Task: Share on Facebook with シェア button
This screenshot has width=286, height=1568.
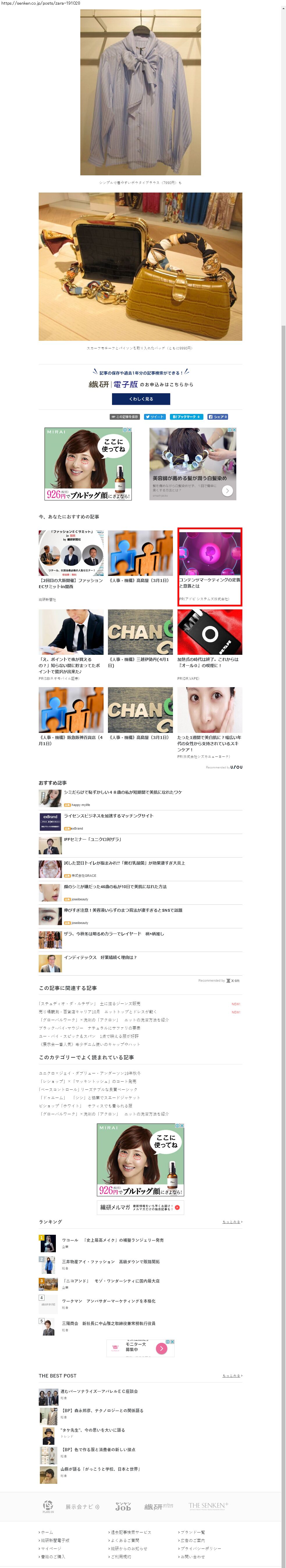Action: (218, 417)
